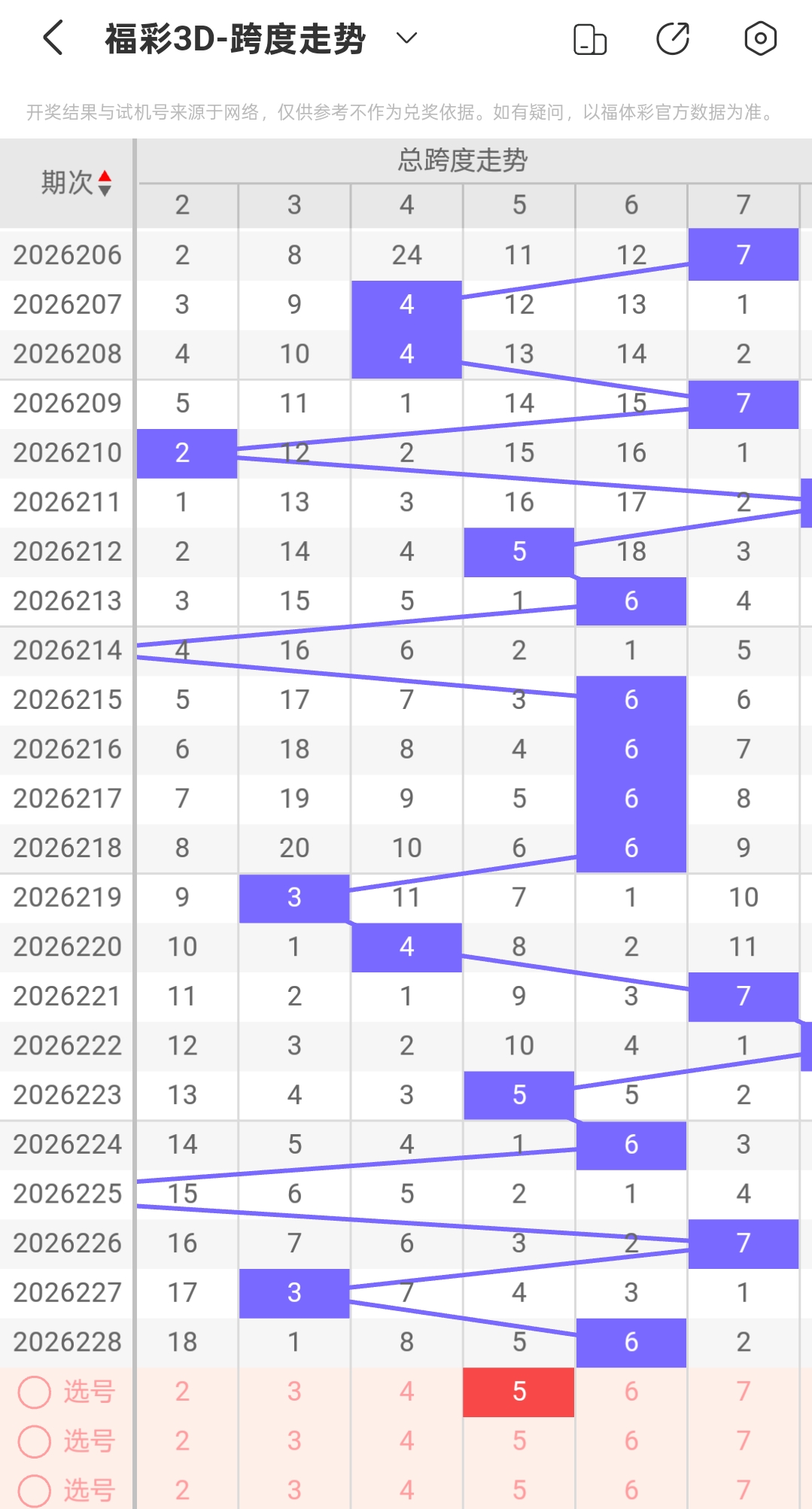Screen dimensions: 812x1509
Task: Tap the screen orientation icon
Action: coord(590,39)
